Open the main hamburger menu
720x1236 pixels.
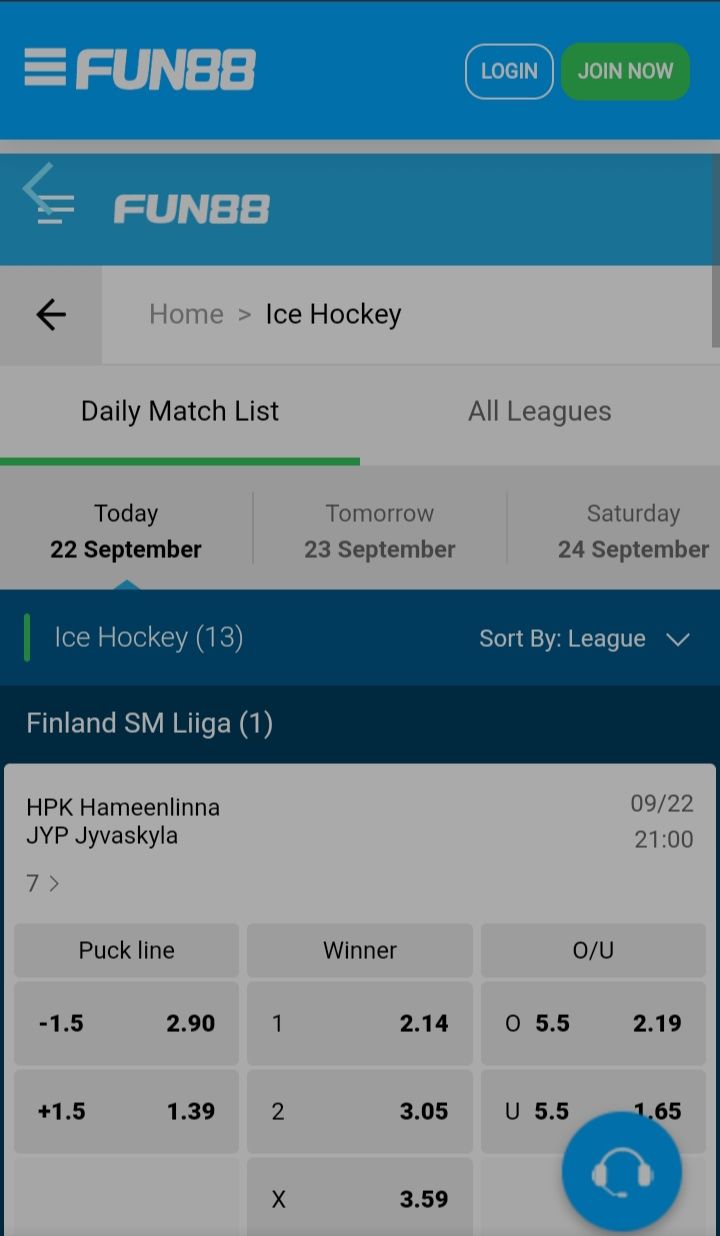(45, 68)
